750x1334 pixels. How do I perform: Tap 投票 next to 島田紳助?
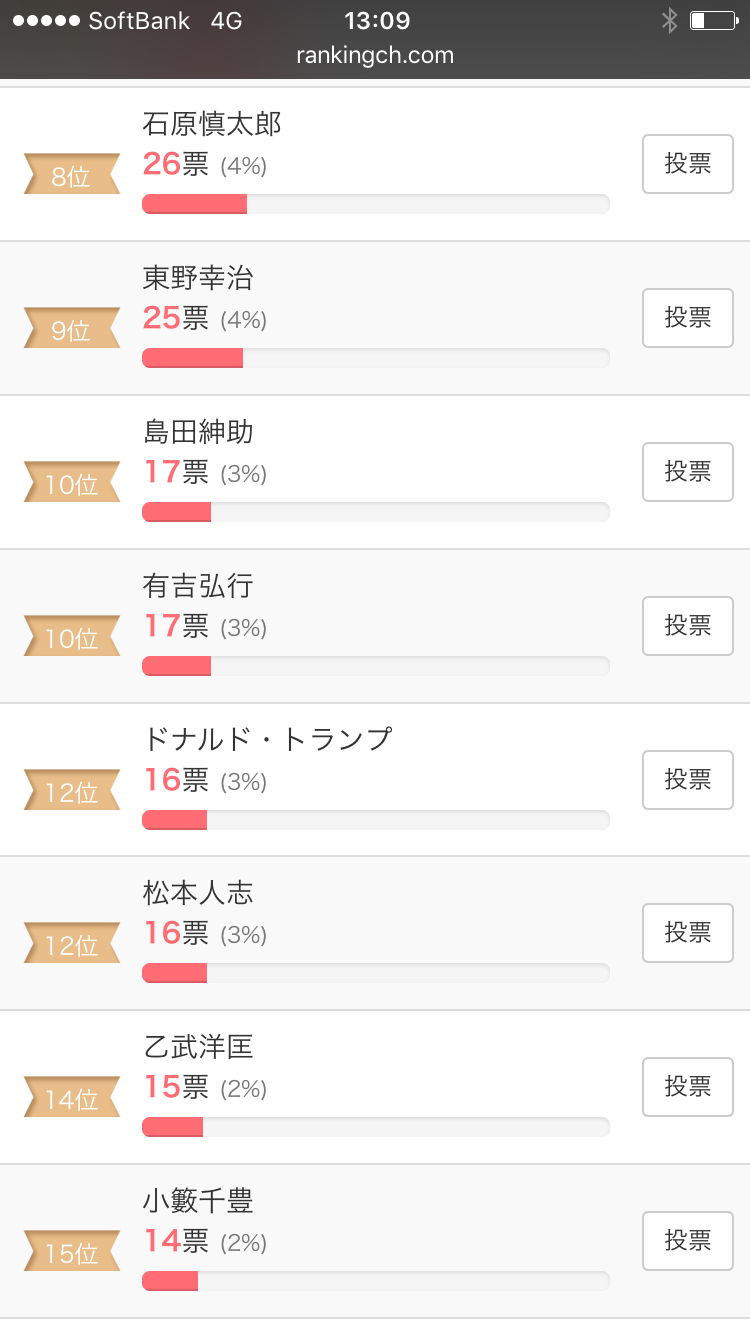click(x=688, y=472)
